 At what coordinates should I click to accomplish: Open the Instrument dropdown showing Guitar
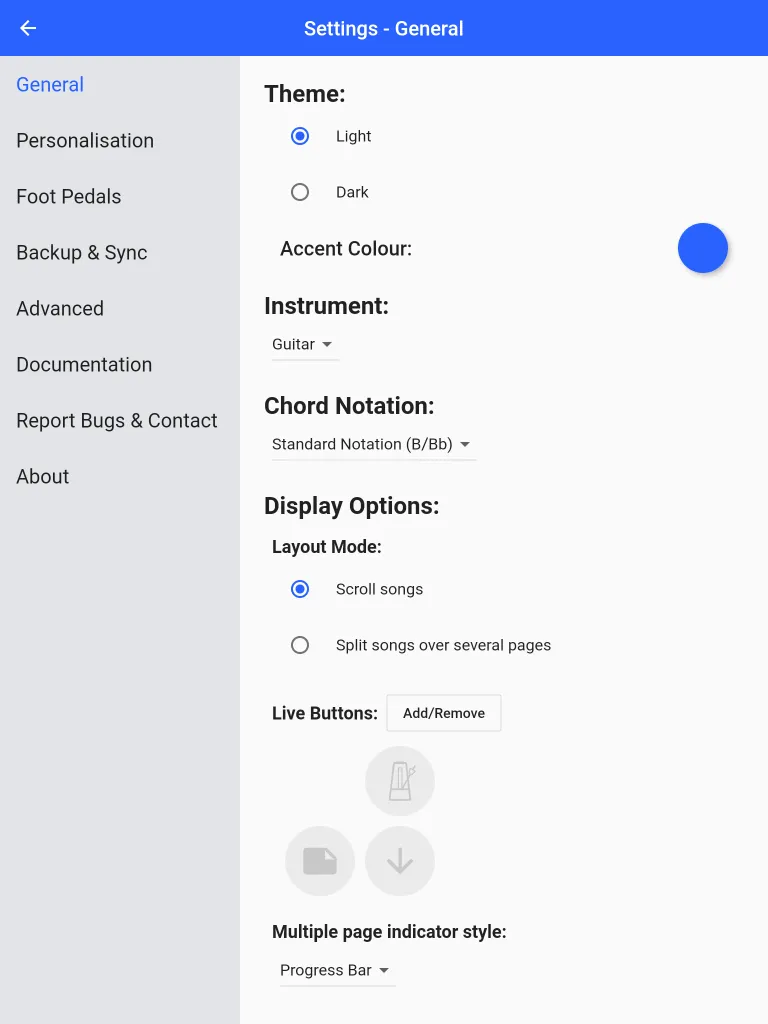(x=305, y=344)
